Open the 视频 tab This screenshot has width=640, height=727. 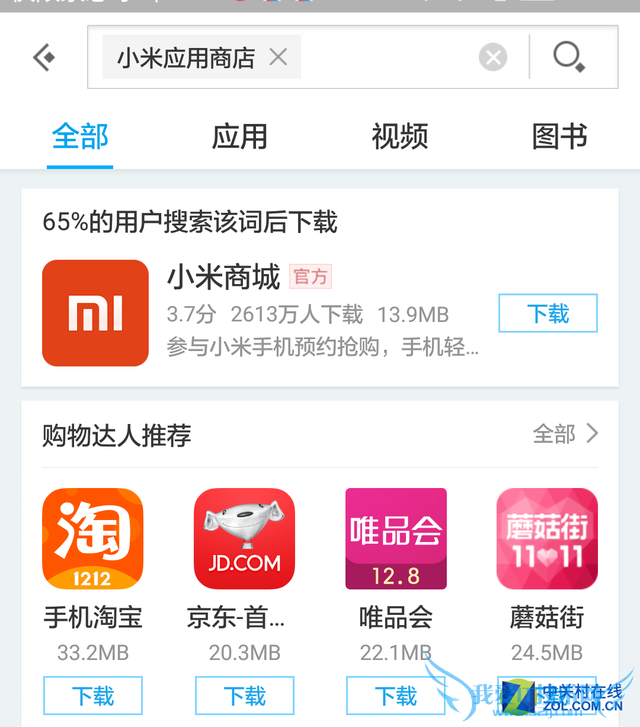(x=400, y=136)
